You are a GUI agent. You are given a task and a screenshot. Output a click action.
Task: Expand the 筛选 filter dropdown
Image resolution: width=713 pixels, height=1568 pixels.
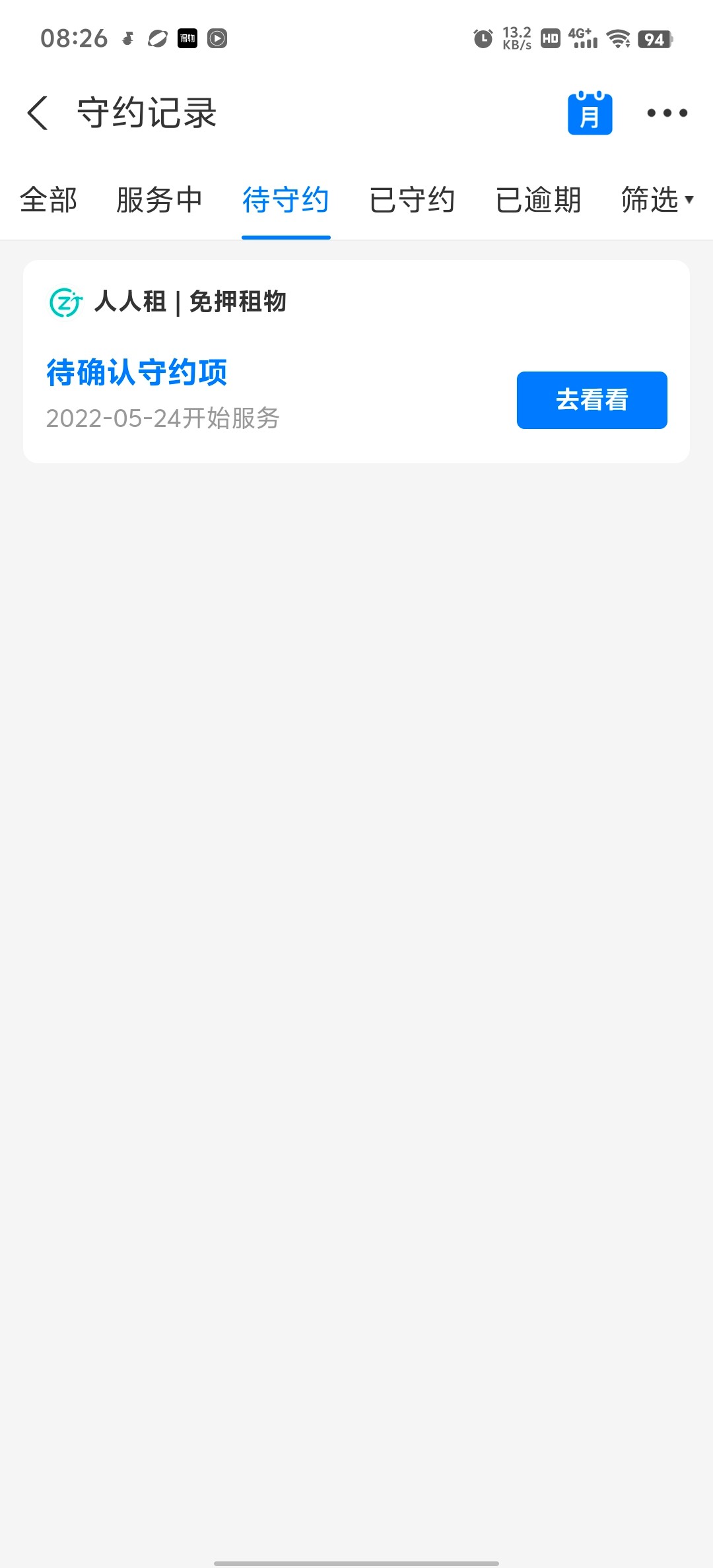click(x=657, y=200)
